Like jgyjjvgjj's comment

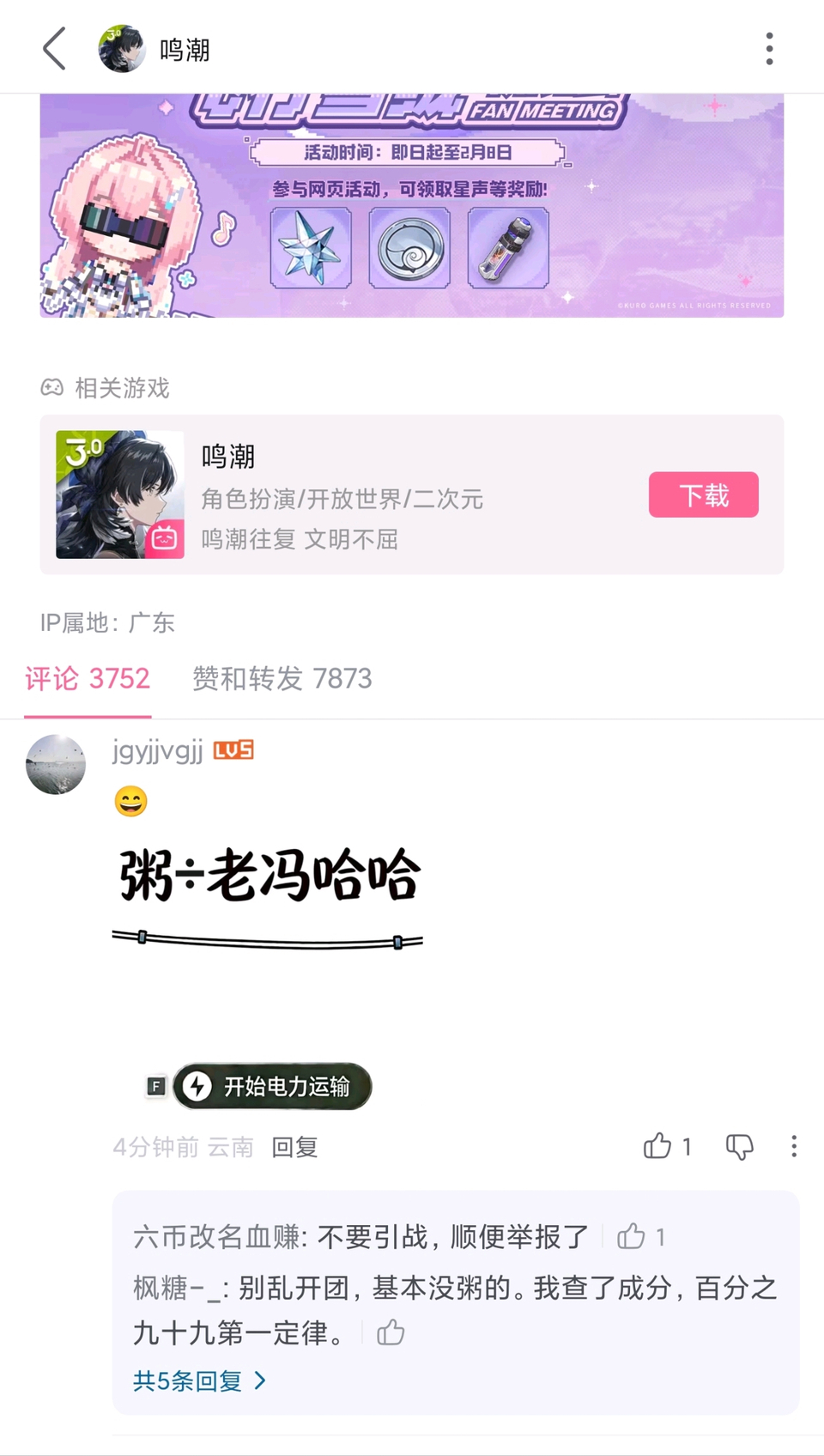click(658, 1146)
